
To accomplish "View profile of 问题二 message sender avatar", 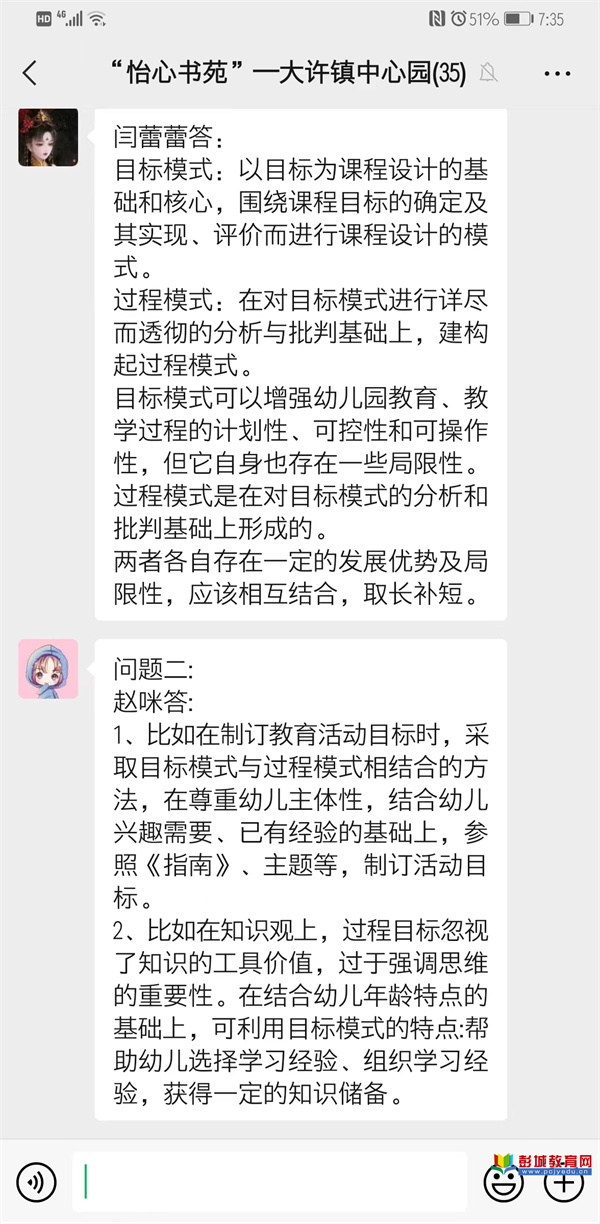I will point(48,668).
